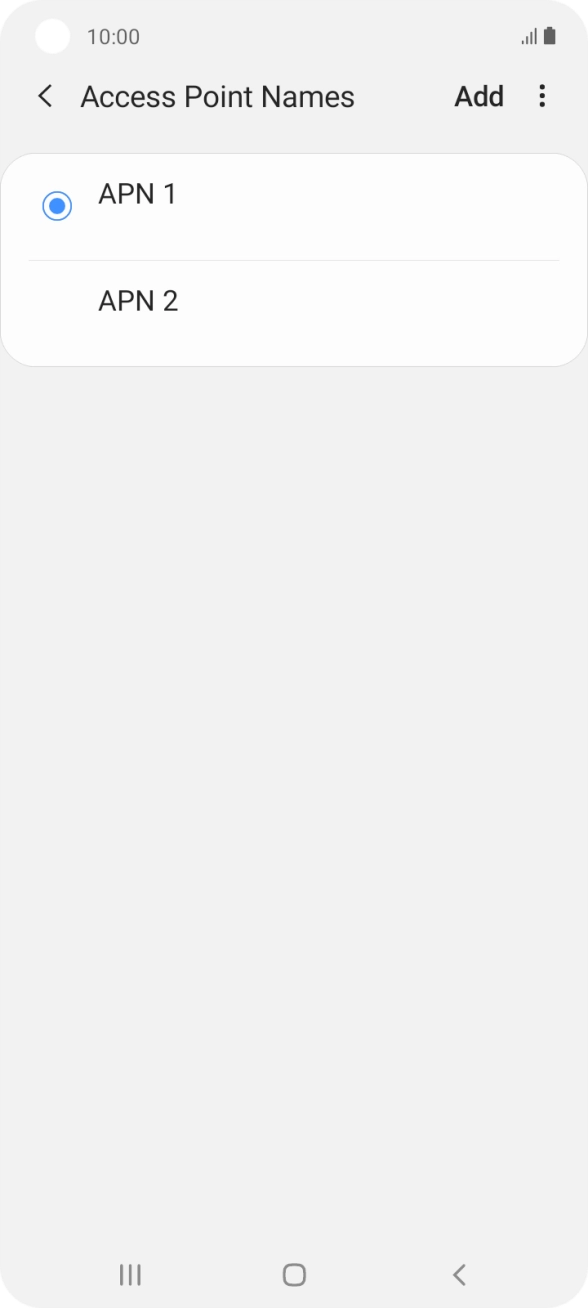Show recent apps
Screen dimensions: 588x1308
click(x=130, y=1274)
